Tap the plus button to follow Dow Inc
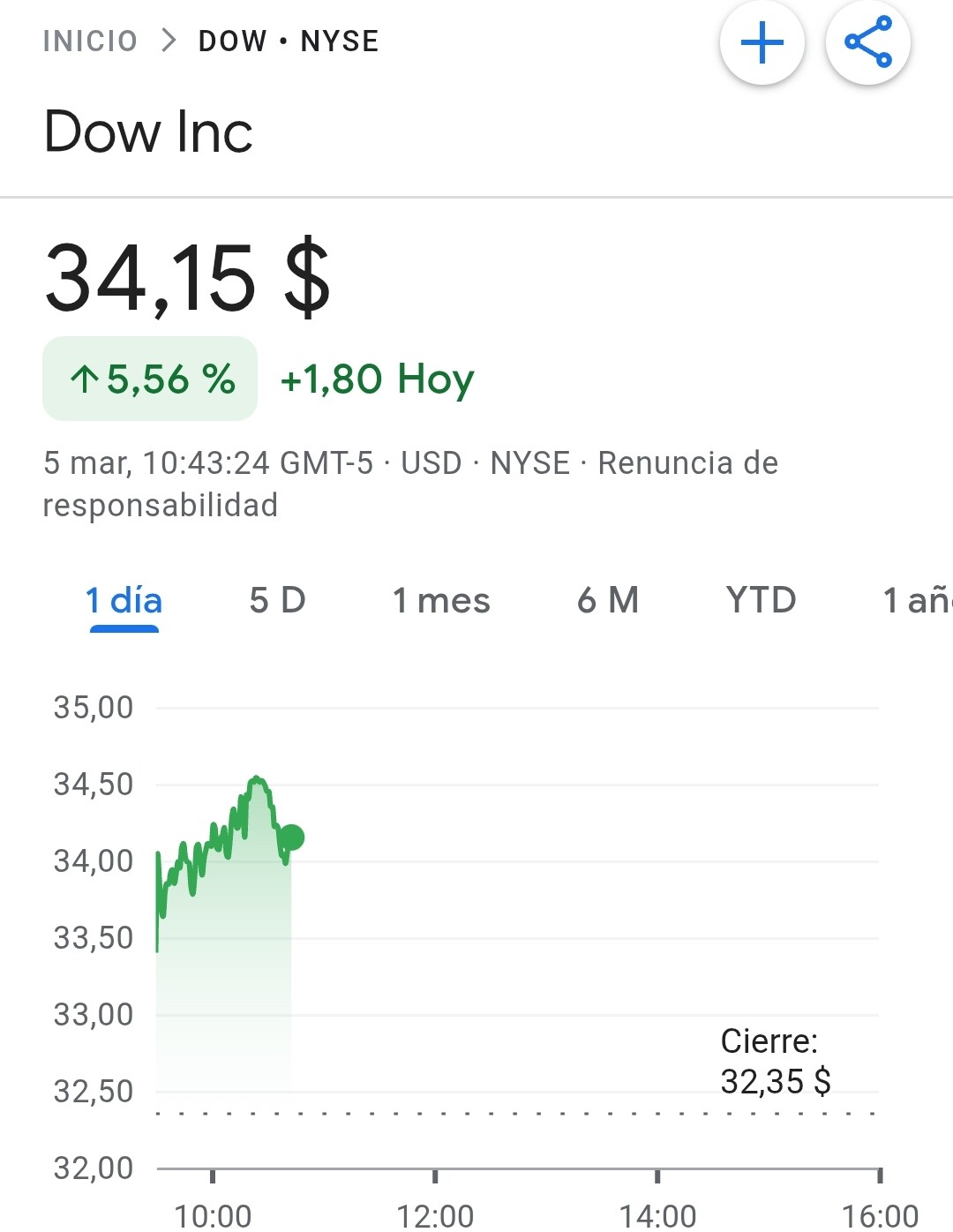Screen dimensions: 953x1232 click(x=762, y=42)
